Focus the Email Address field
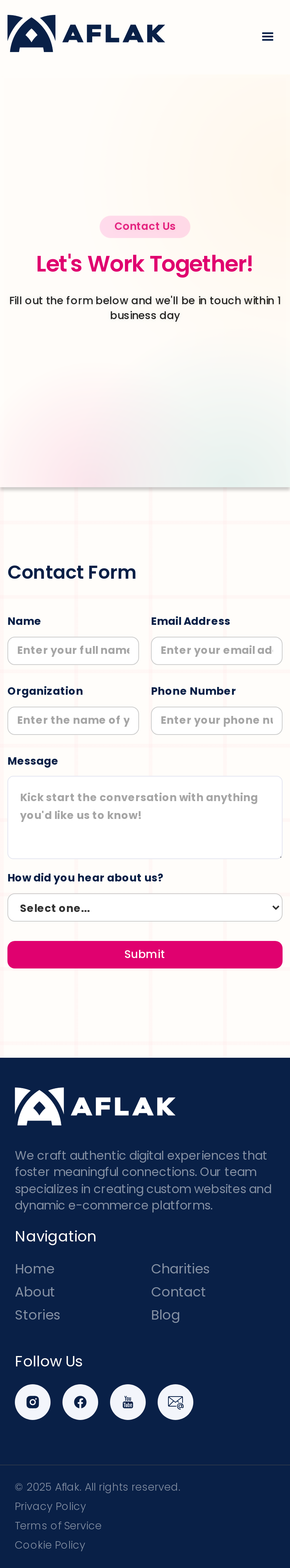 coord(216,651)
